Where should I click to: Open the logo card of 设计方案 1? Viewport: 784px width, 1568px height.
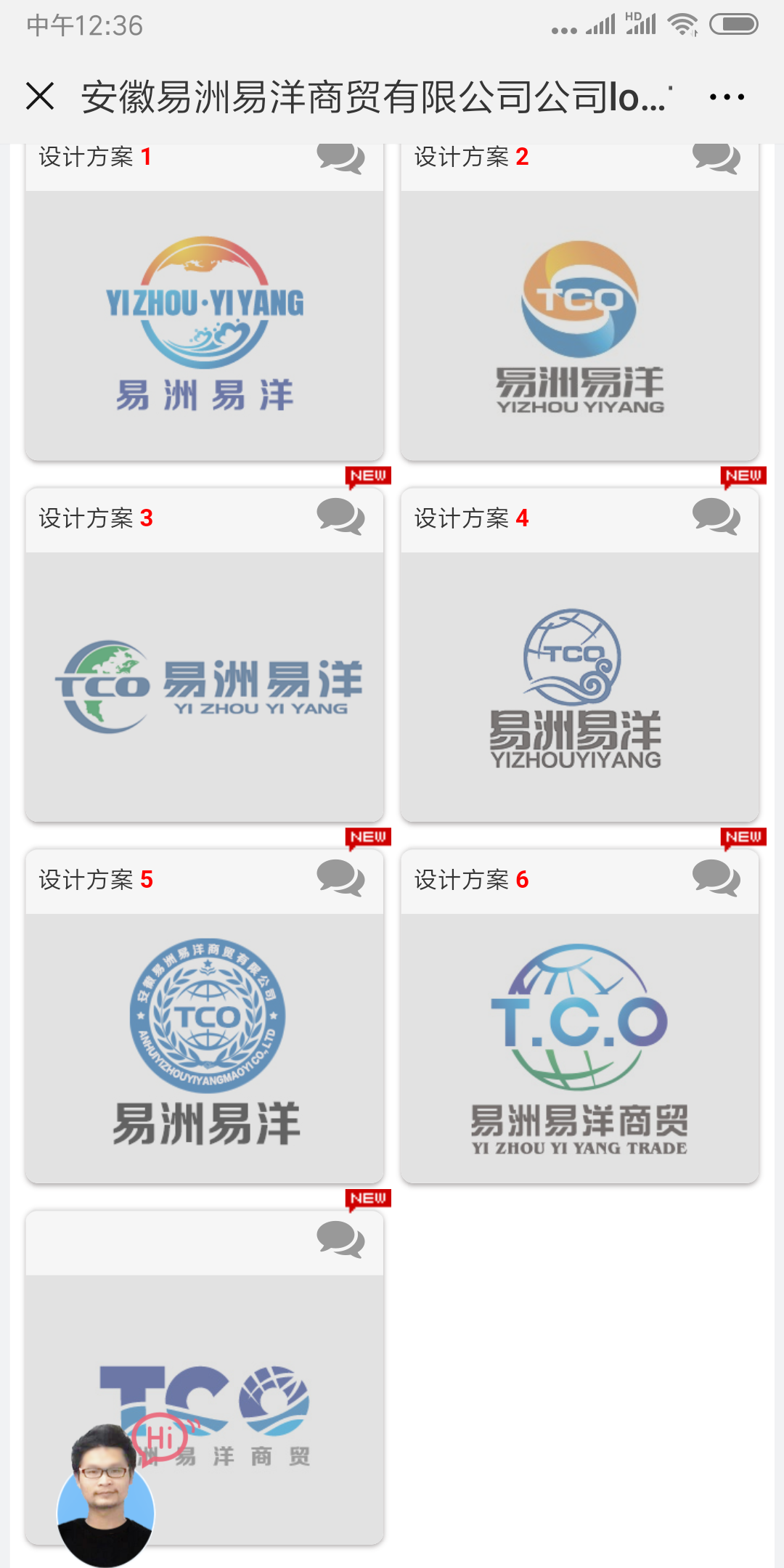[x=204, y=324]
